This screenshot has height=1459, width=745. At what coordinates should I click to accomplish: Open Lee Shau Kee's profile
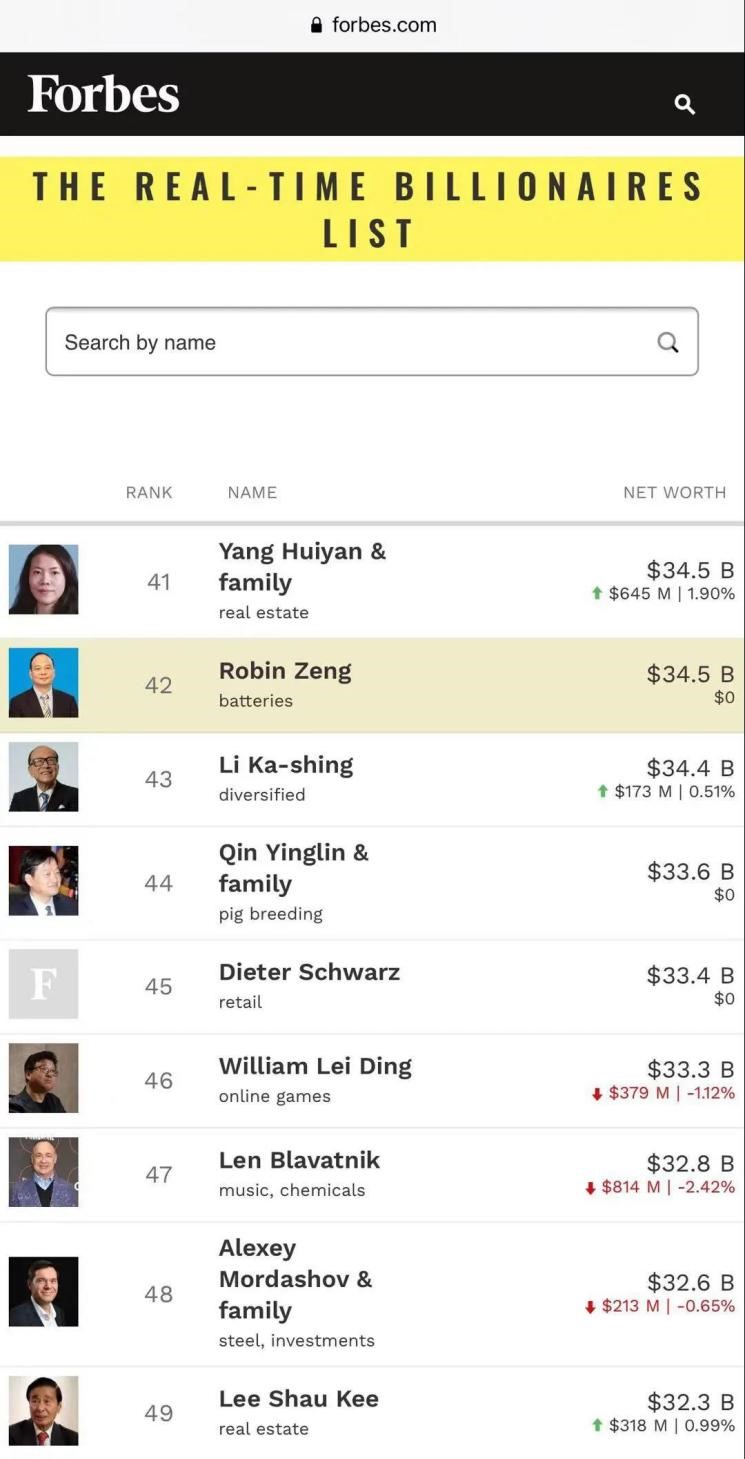pyautogui.click(x=372, y=1412)
